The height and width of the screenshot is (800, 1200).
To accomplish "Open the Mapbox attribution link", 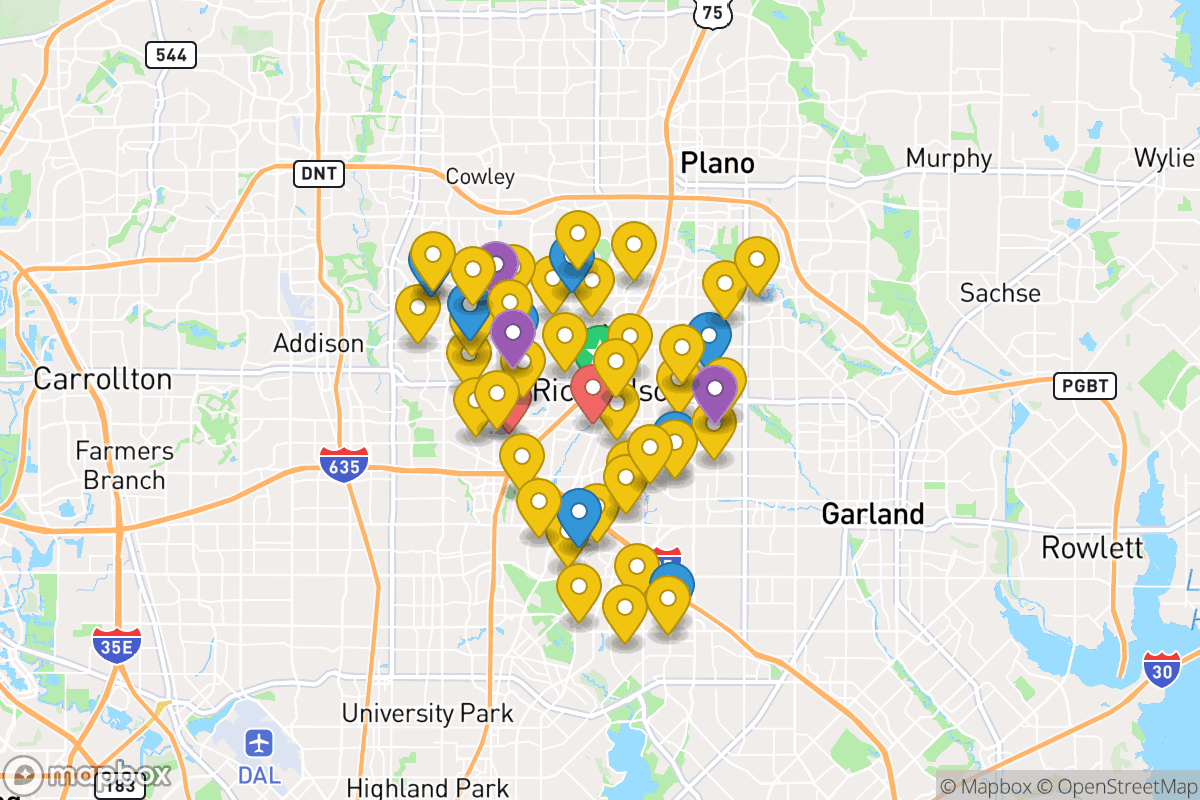I will [985, 786].
